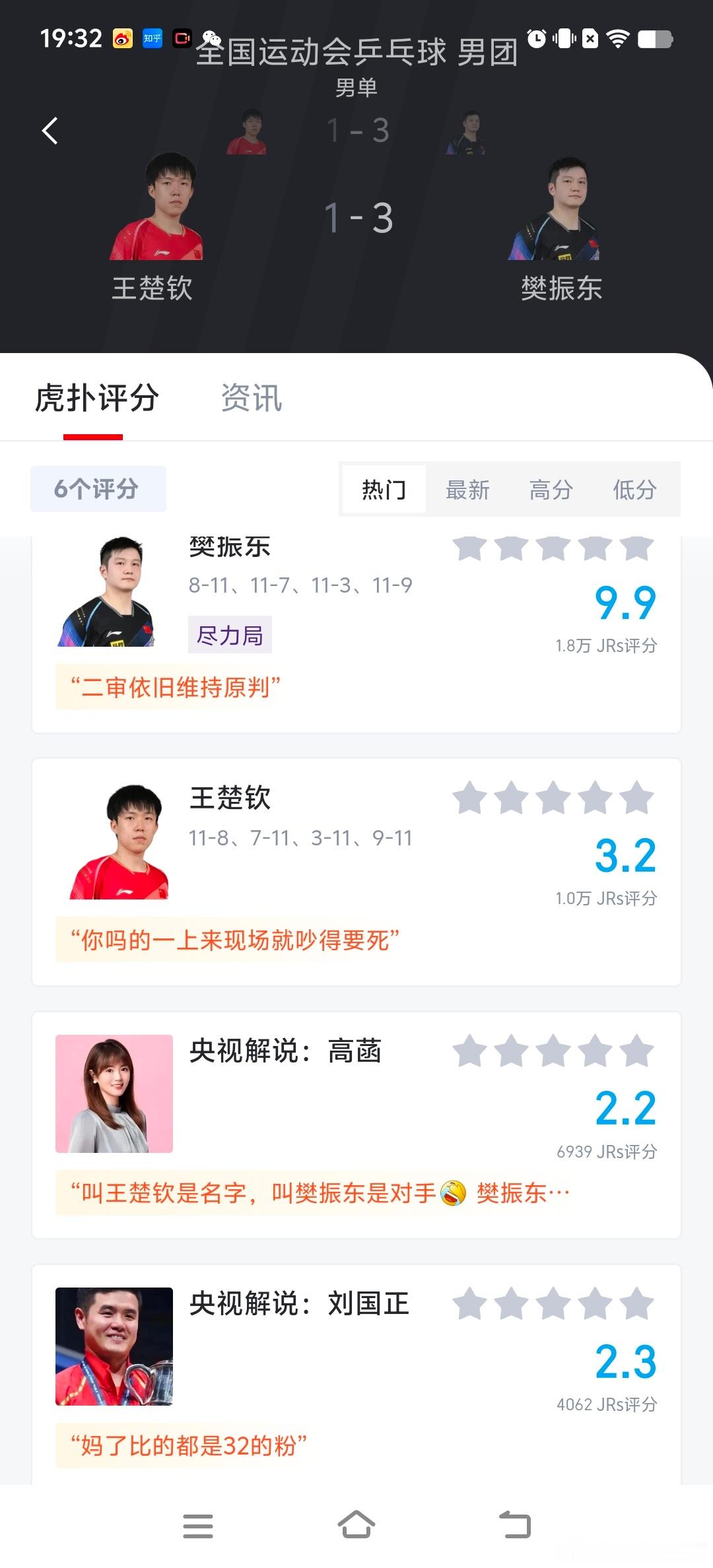Tap the 6个评分 count label
Viewport: 713px width, 1568px height.
98,488
